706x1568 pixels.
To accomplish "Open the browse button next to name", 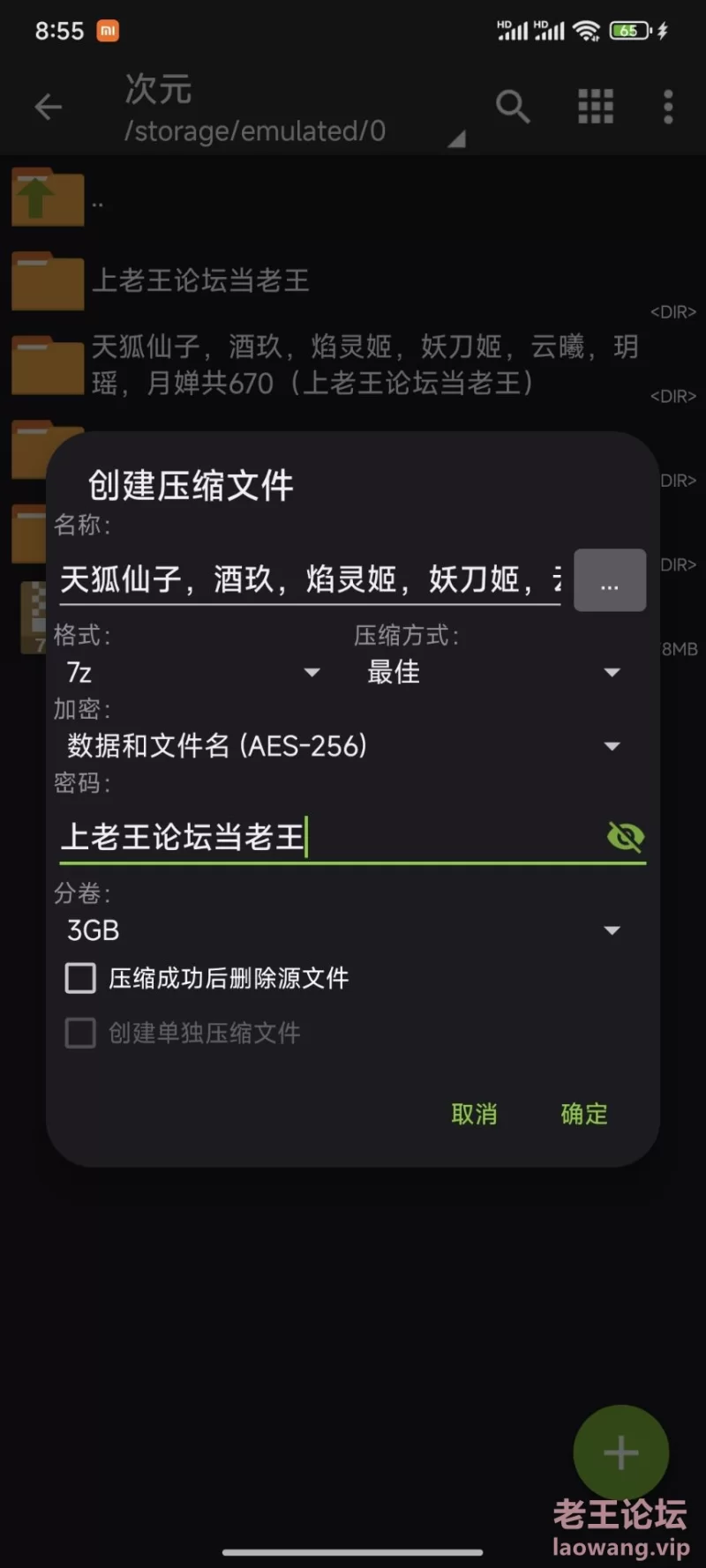I will (x=610, y=580).
